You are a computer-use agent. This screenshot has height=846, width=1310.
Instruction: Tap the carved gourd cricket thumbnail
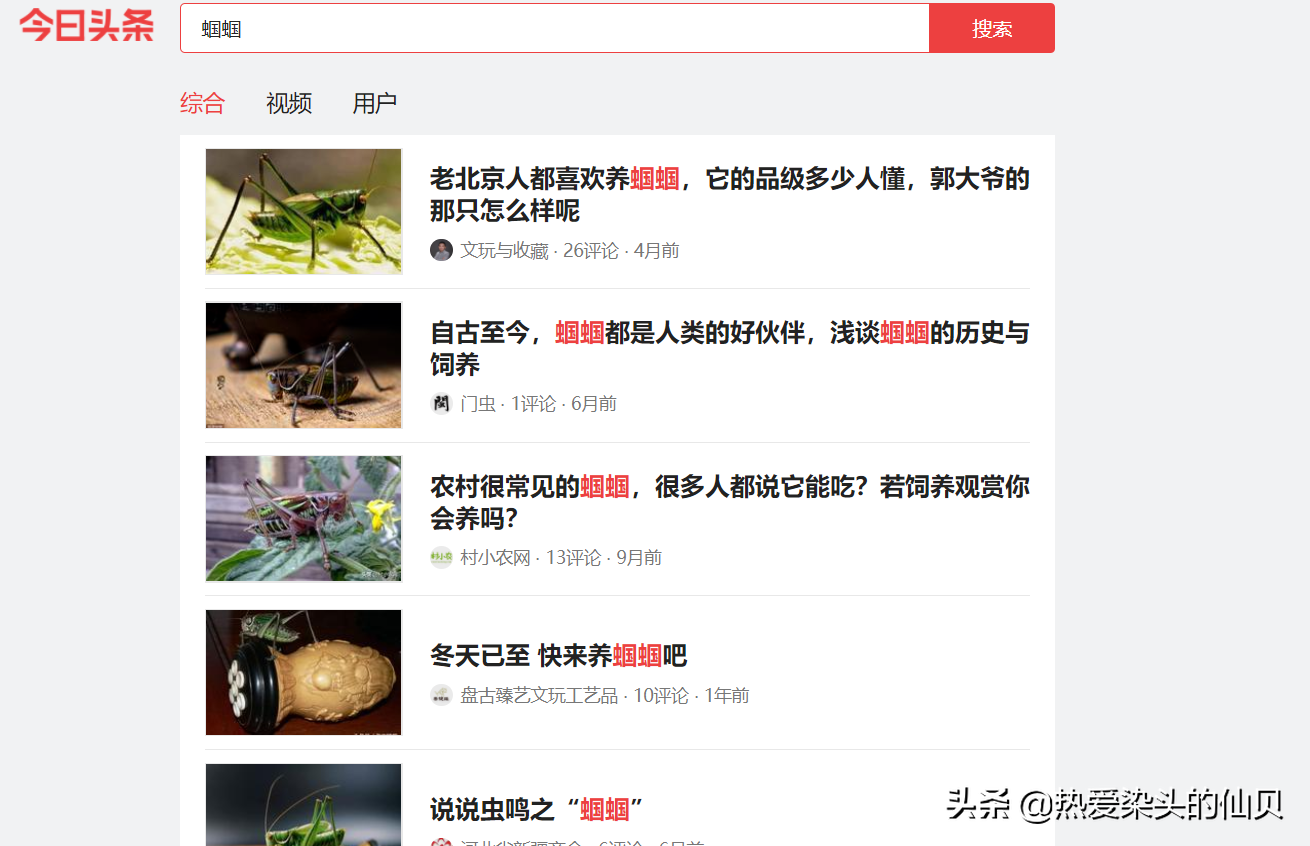click(x=303, y=672)
